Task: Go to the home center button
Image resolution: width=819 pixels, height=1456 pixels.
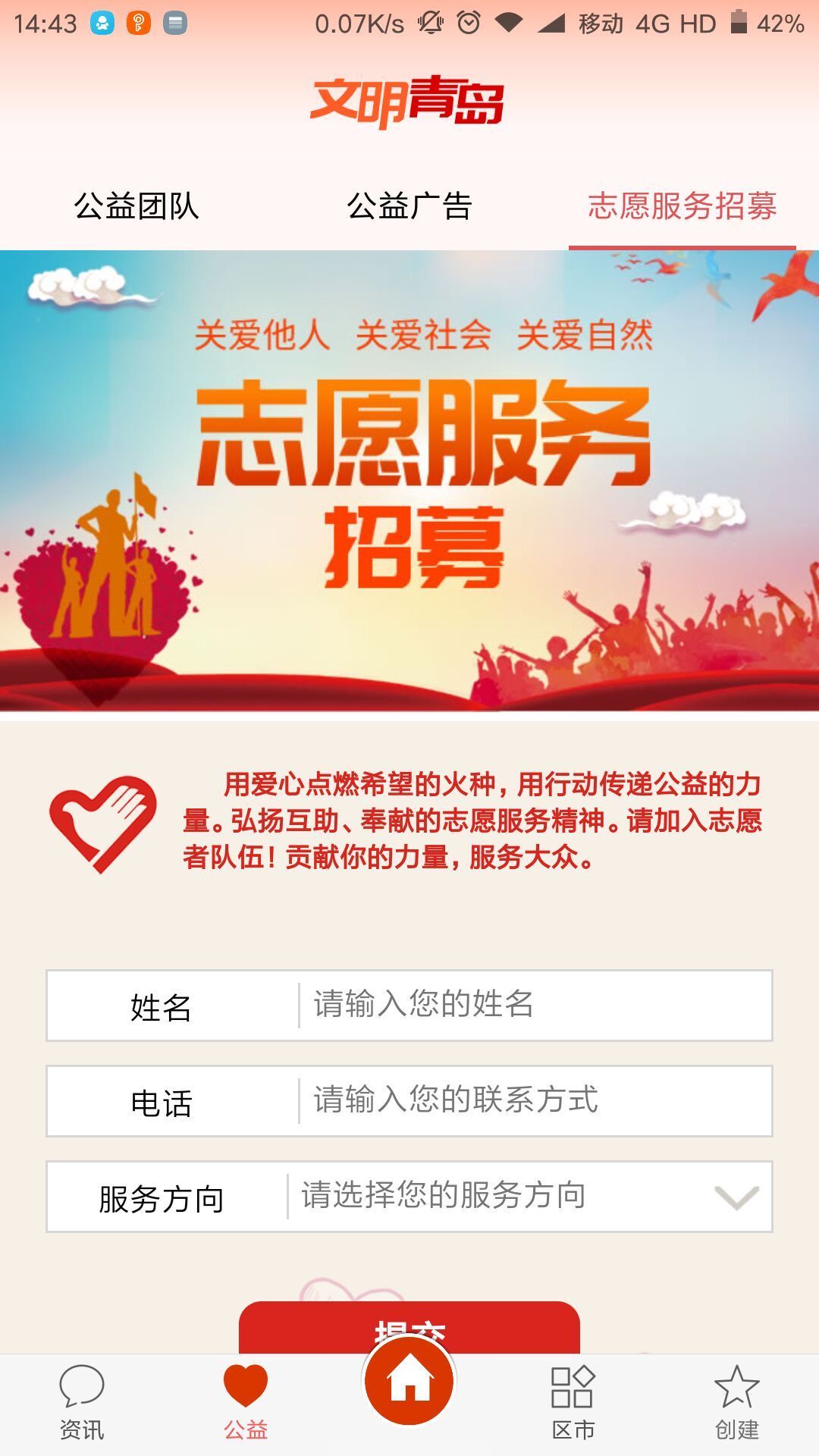Action: point(409,1382)
